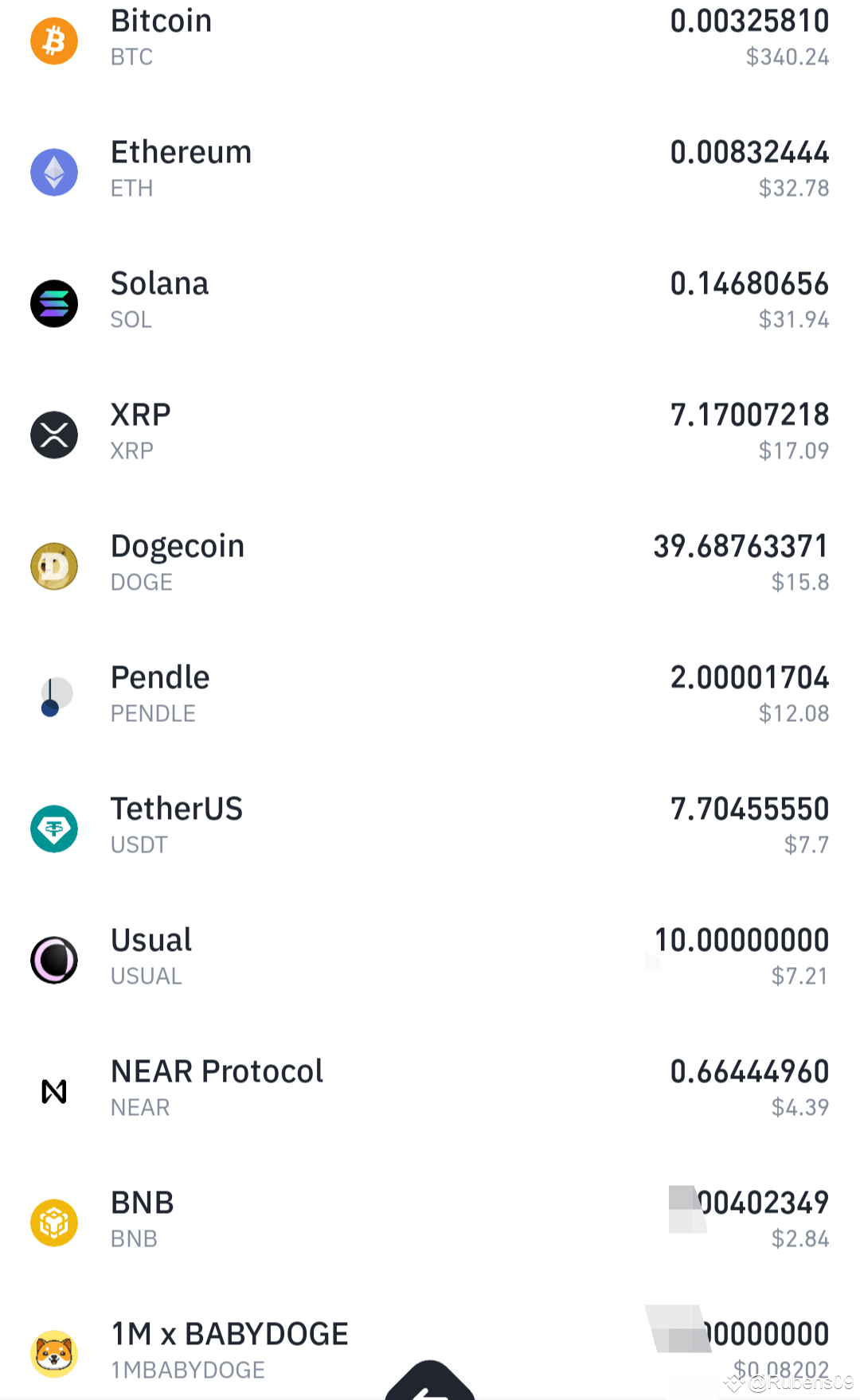Click the Usual USD balance of $7.21
This screenshot has height=1400, width=860.
click(799, 976)
